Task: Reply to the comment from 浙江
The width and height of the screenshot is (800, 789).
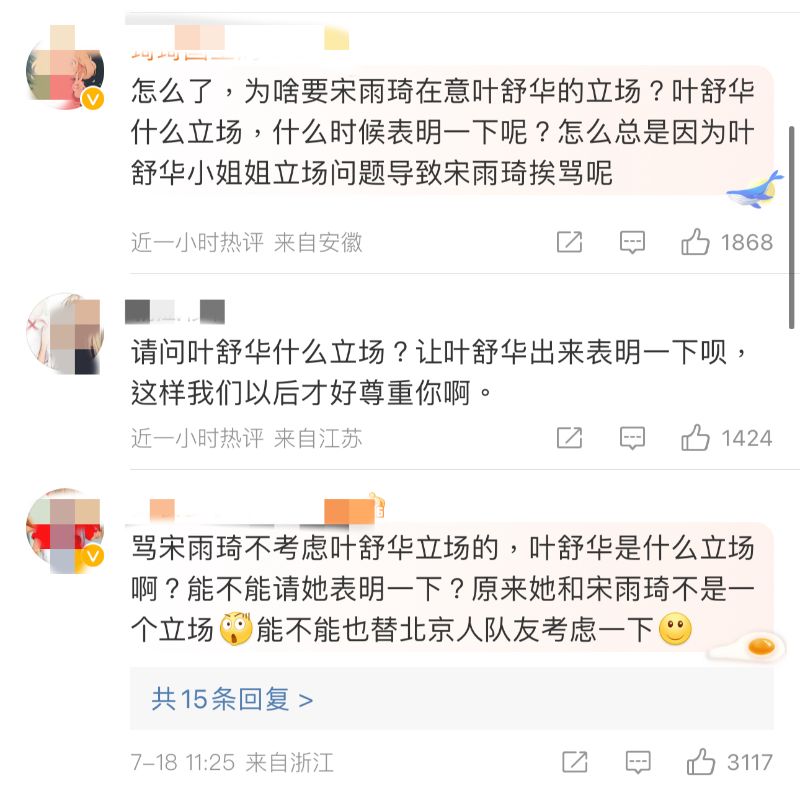Action: (638, 762)
